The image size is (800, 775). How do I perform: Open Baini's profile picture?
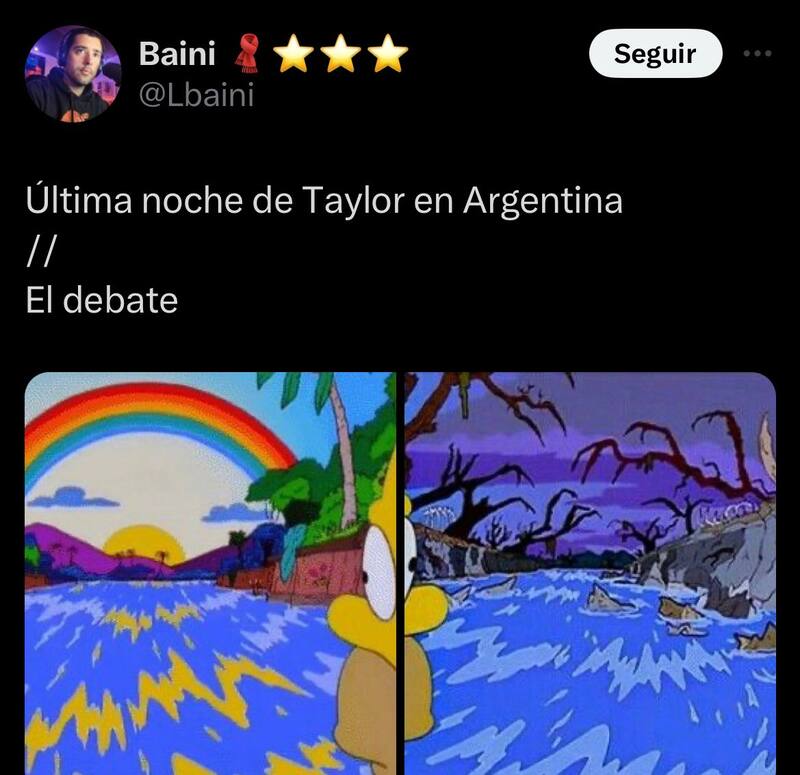coord(71,71)
